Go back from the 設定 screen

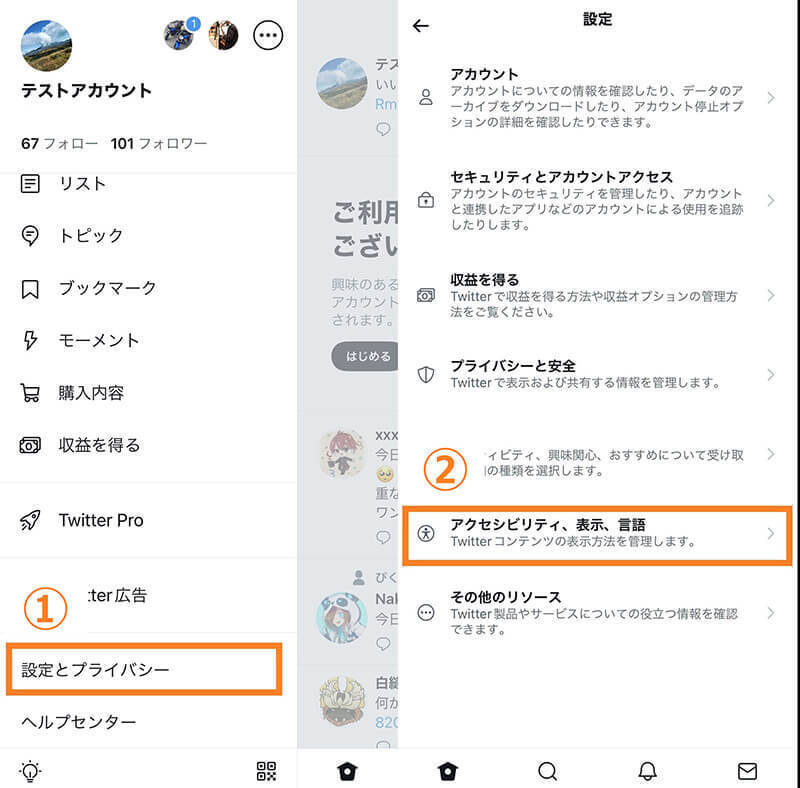420,26
